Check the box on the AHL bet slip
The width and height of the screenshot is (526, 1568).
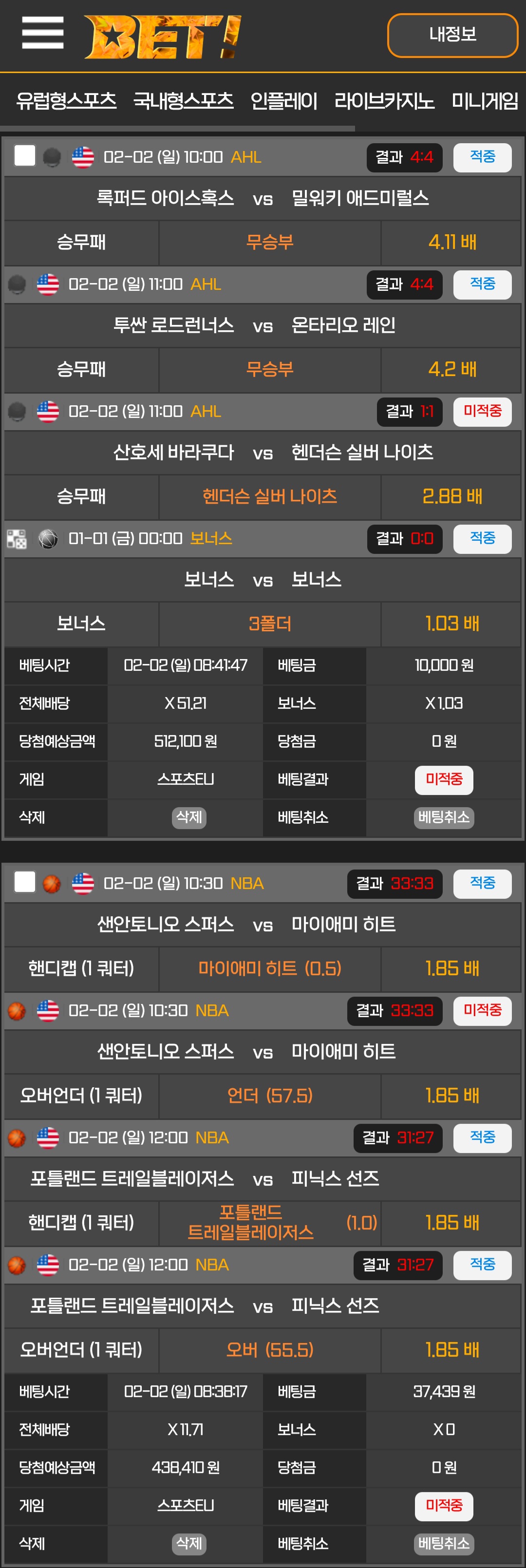tap(24, 156)
